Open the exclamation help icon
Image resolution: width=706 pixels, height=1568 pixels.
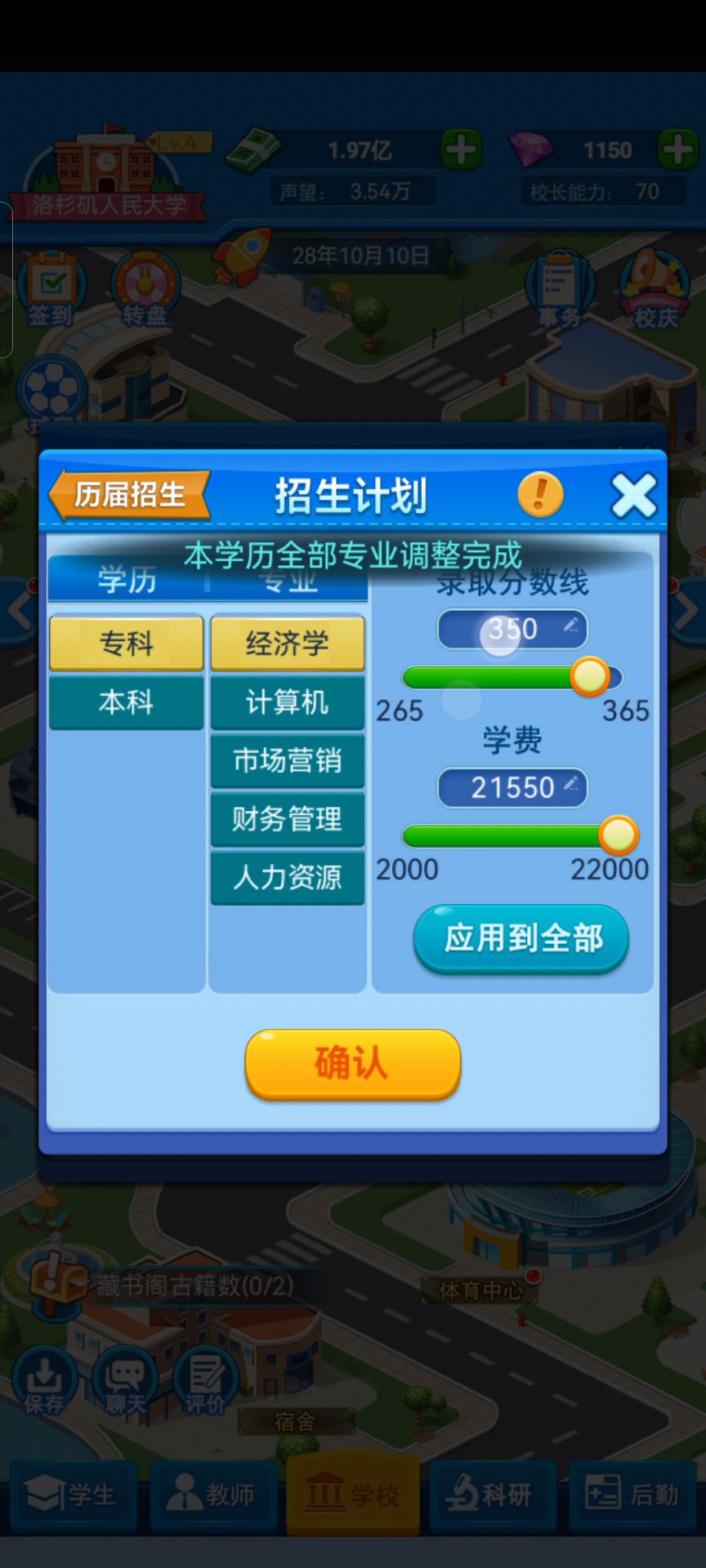tap(540, 495)
